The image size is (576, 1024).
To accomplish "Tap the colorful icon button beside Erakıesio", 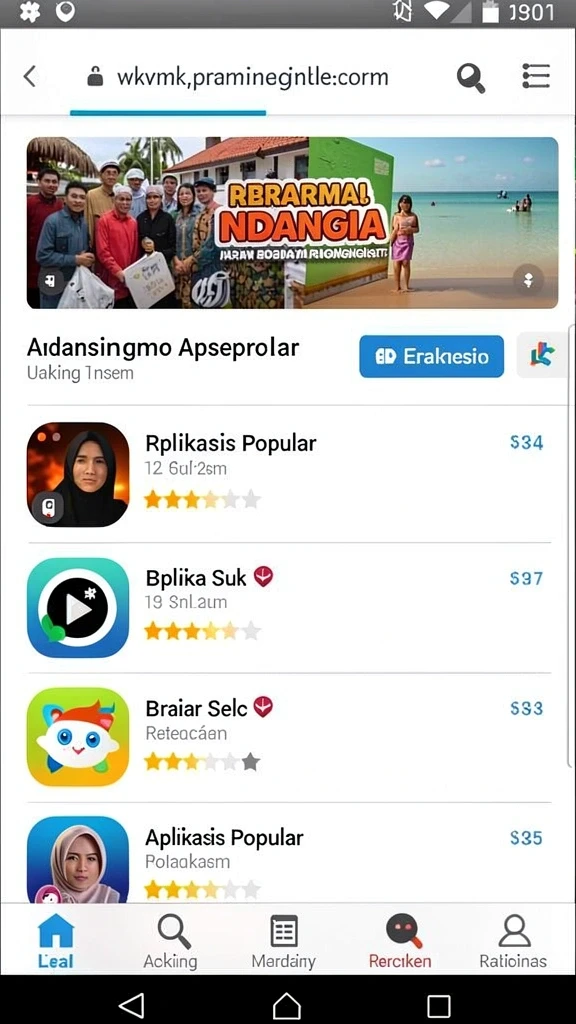I will click(541, 355).
